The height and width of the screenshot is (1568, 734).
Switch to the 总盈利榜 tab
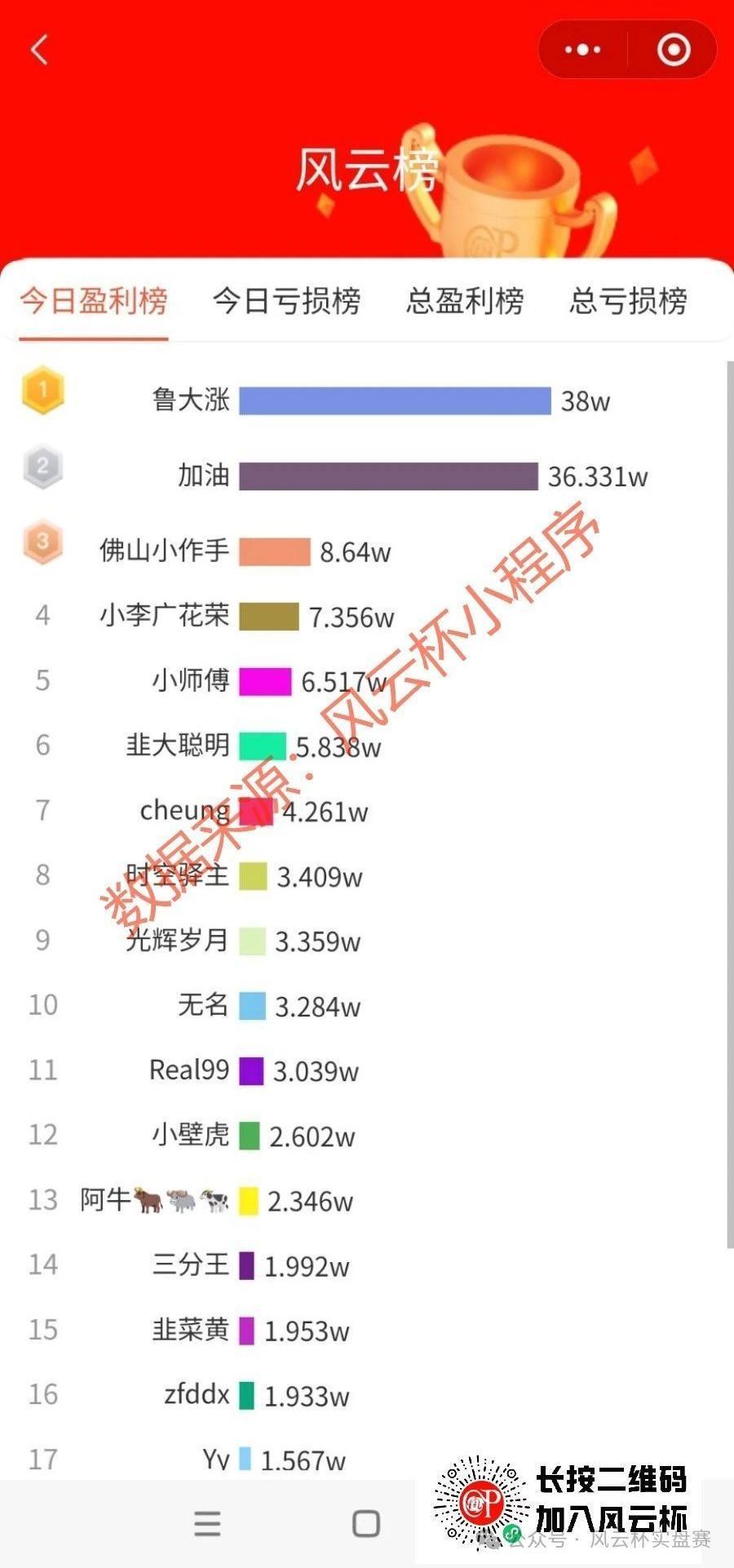[x=465, y=301]
